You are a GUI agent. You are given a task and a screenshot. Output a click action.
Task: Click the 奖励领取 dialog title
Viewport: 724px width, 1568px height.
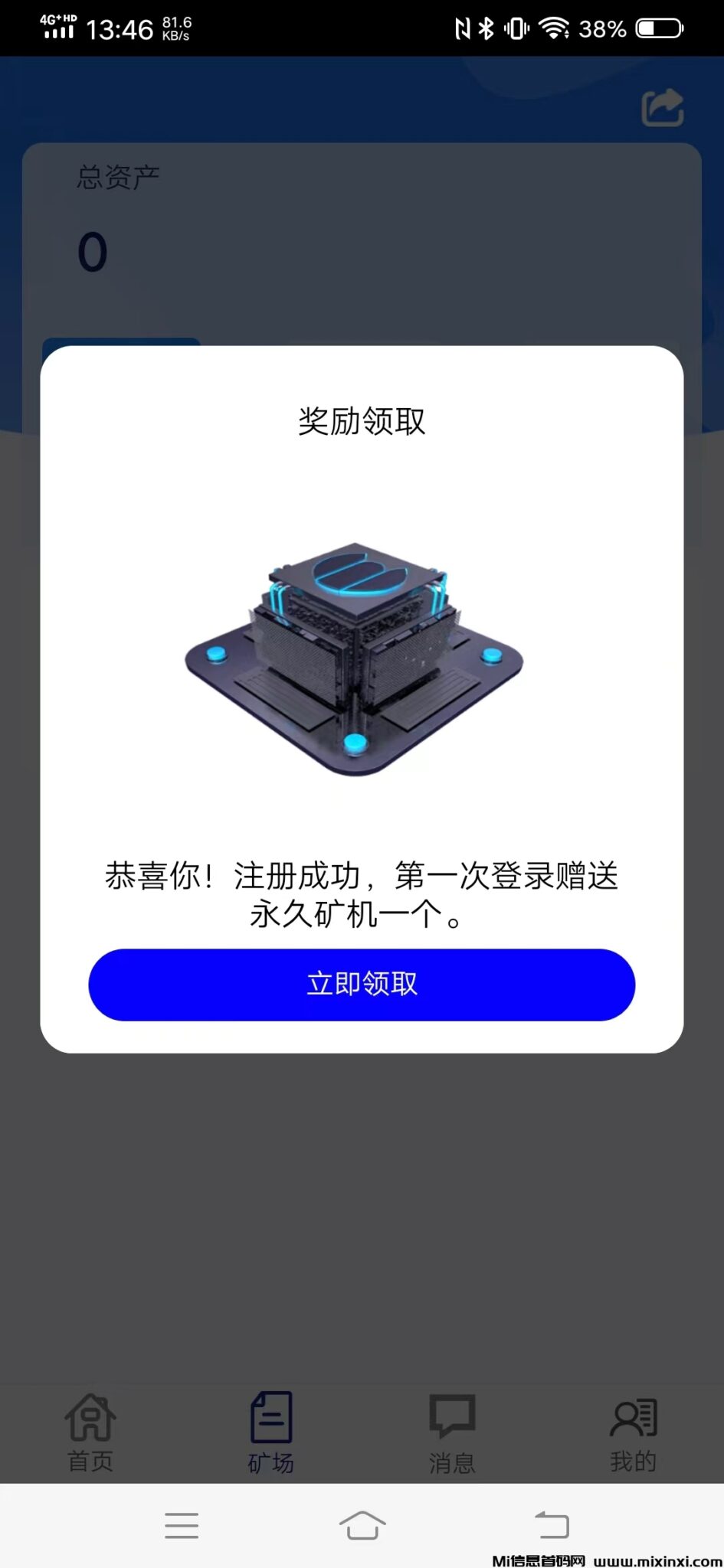click(x=362, y=420)
